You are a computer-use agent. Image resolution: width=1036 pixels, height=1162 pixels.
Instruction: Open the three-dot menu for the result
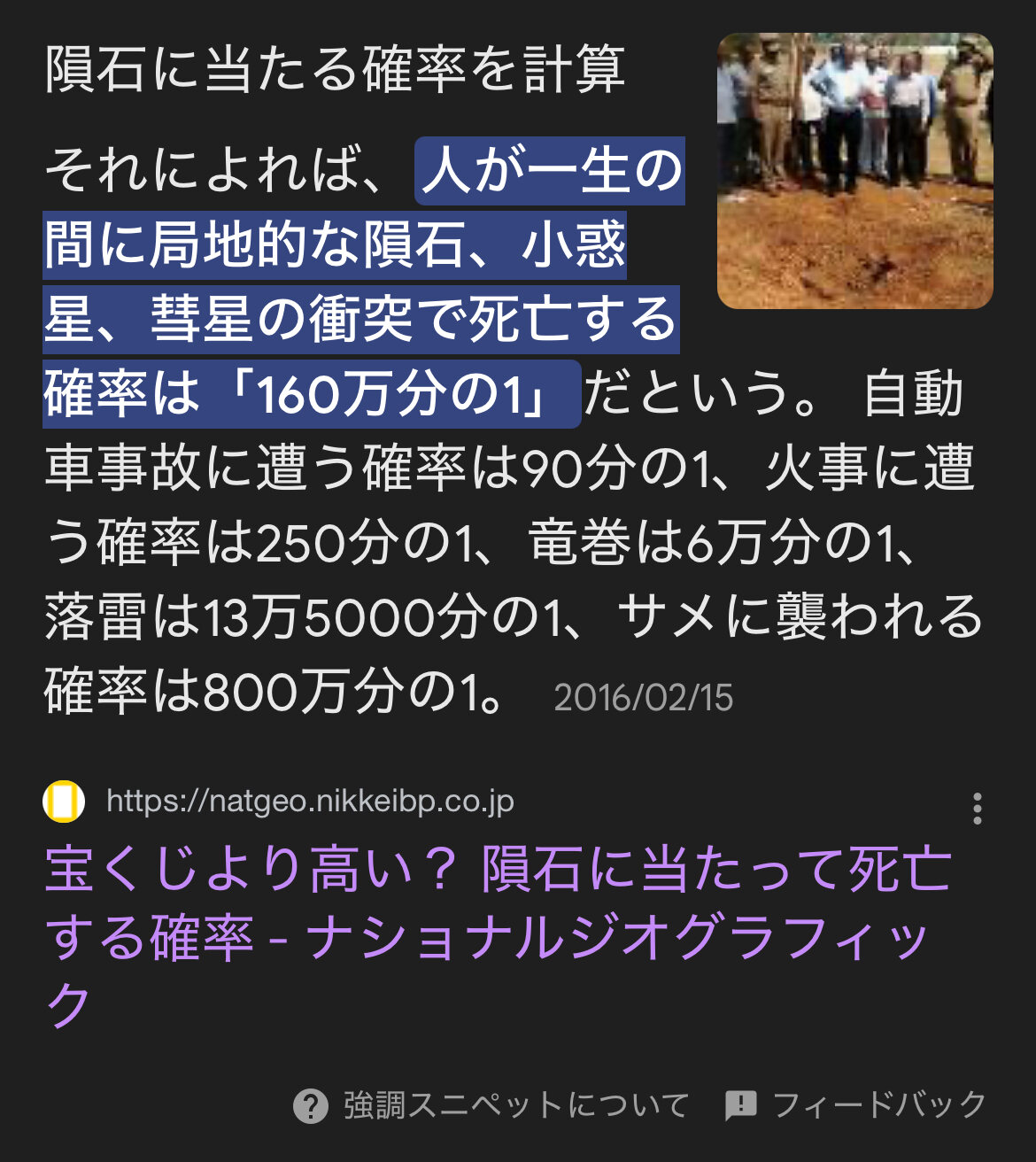coord(977,809)
